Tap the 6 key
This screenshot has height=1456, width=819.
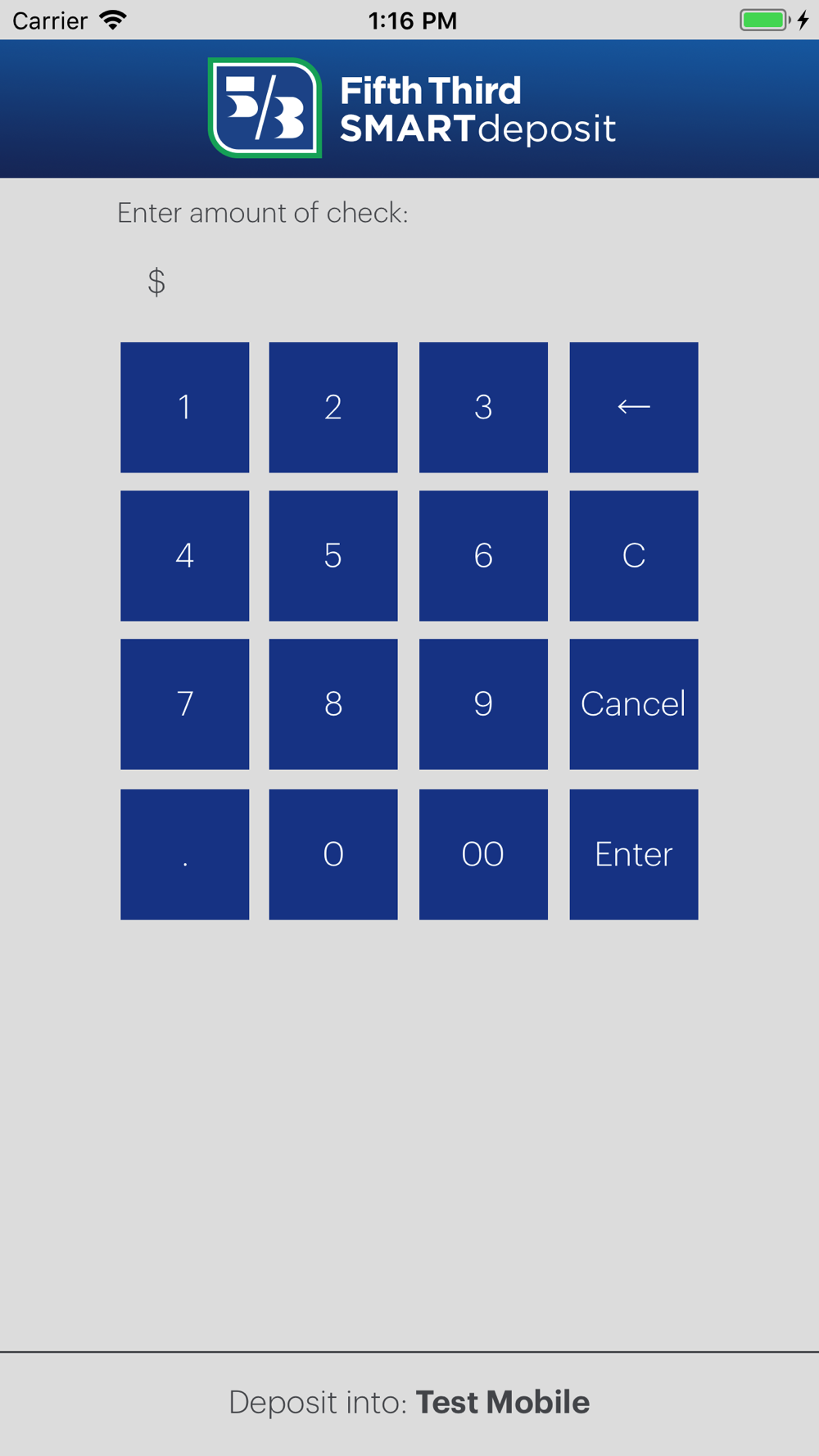pyautogui.click(x=483, y=555)
